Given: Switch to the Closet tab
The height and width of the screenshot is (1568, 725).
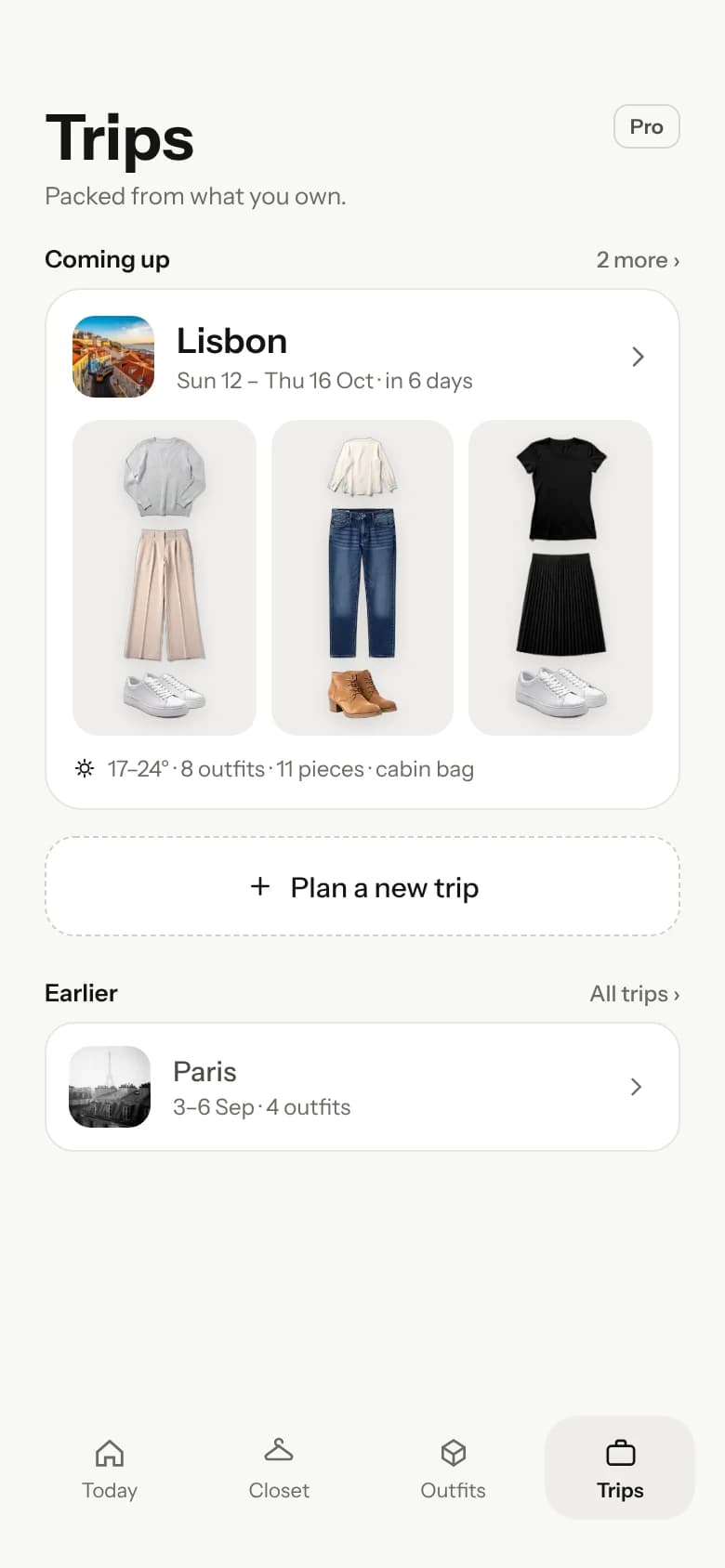Looking at the screenshot, I should click(x=279, y=1469).
